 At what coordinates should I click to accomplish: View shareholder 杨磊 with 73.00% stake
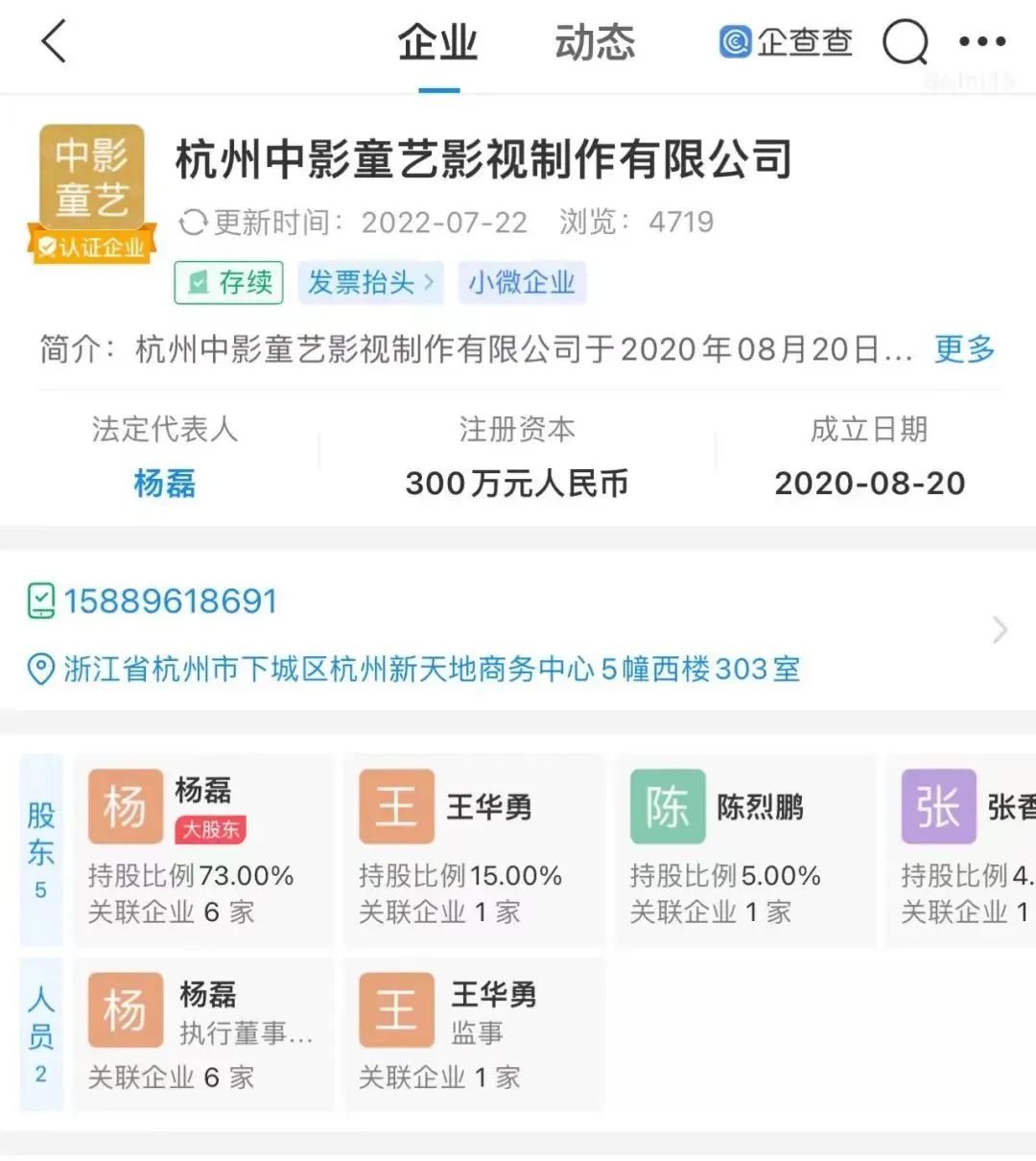(x=202, y=849)
